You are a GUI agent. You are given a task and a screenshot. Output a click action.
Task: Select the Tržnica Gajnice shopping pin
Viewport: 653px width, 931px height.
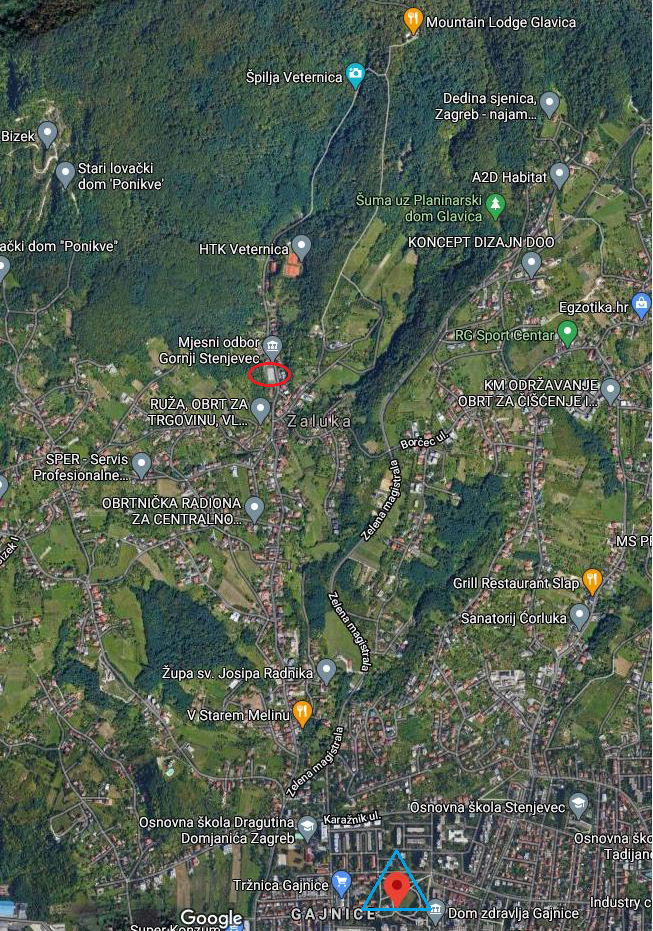pyautogui.click(x=341, y=883)
